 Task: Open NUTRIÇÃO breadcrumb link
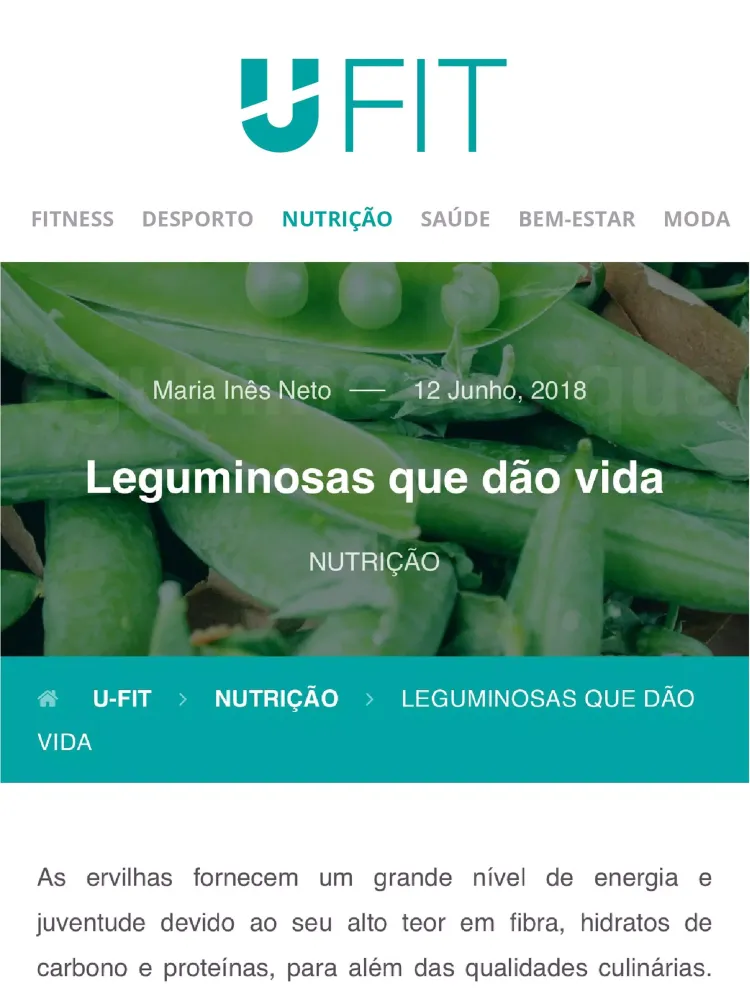276,699
